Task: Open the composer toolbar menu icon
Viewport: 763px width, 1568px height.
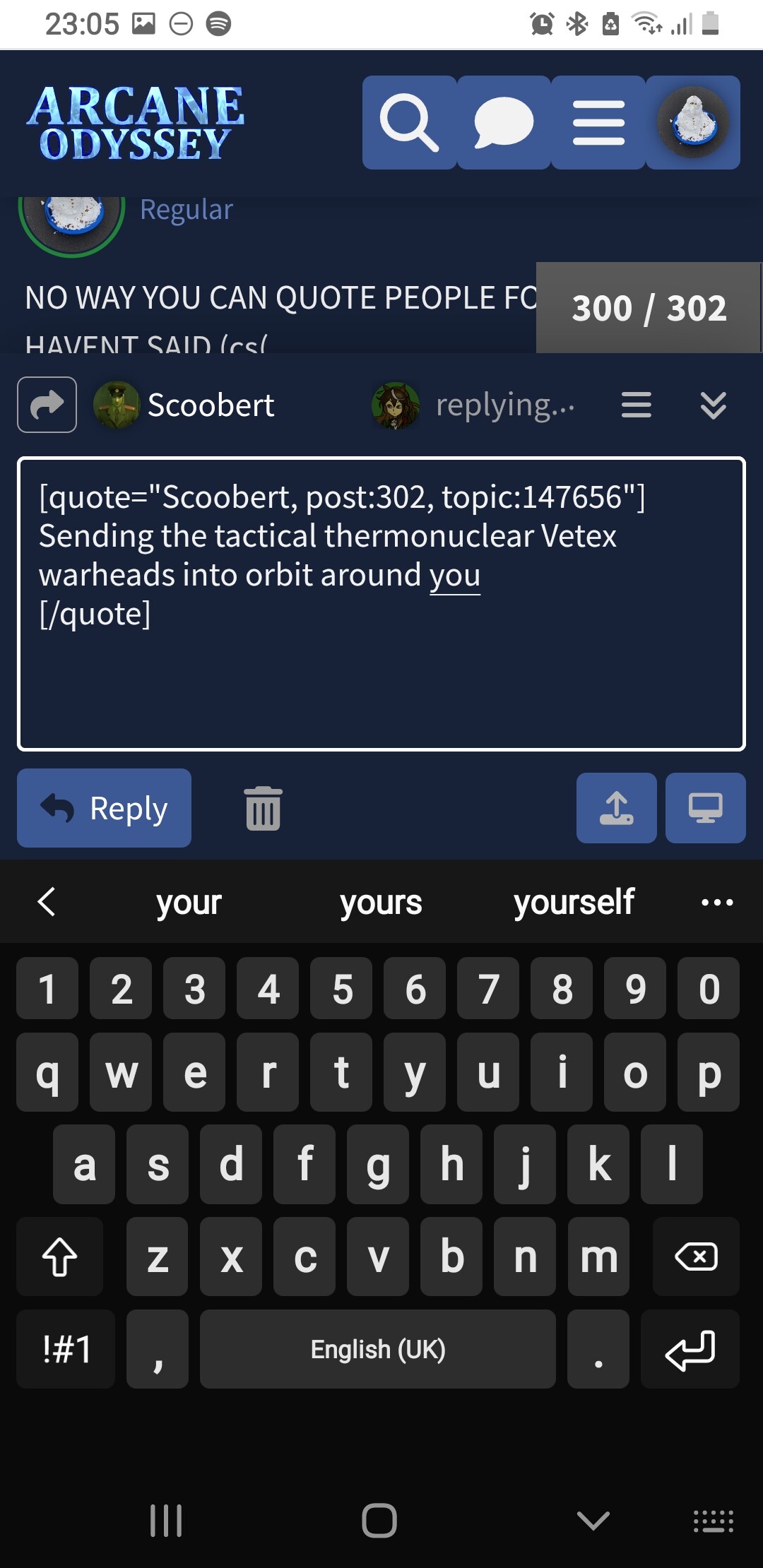Action: (x=637, y=405)
